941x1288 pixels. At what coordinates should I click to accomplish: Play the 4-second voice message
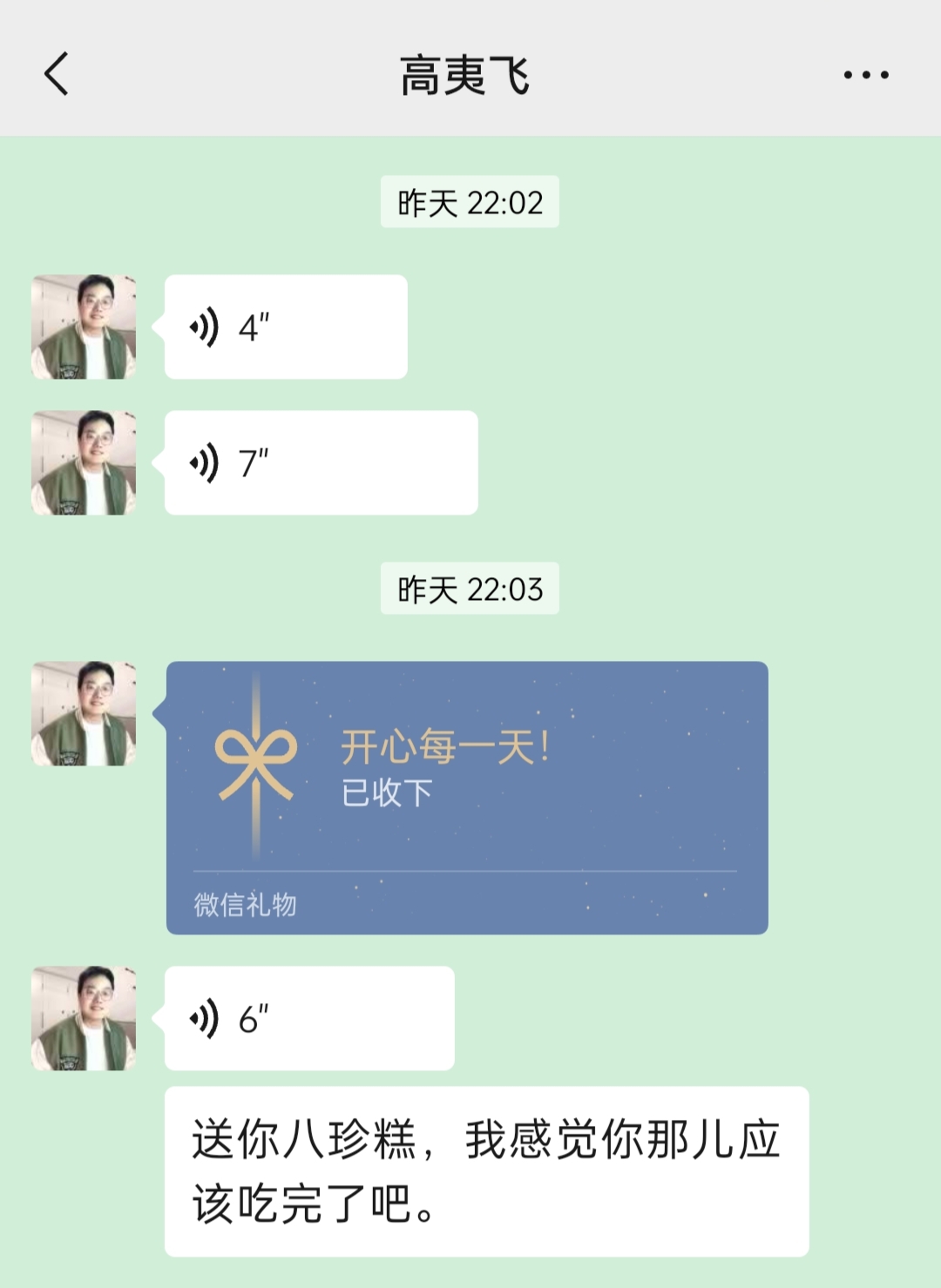coord(285,327)
